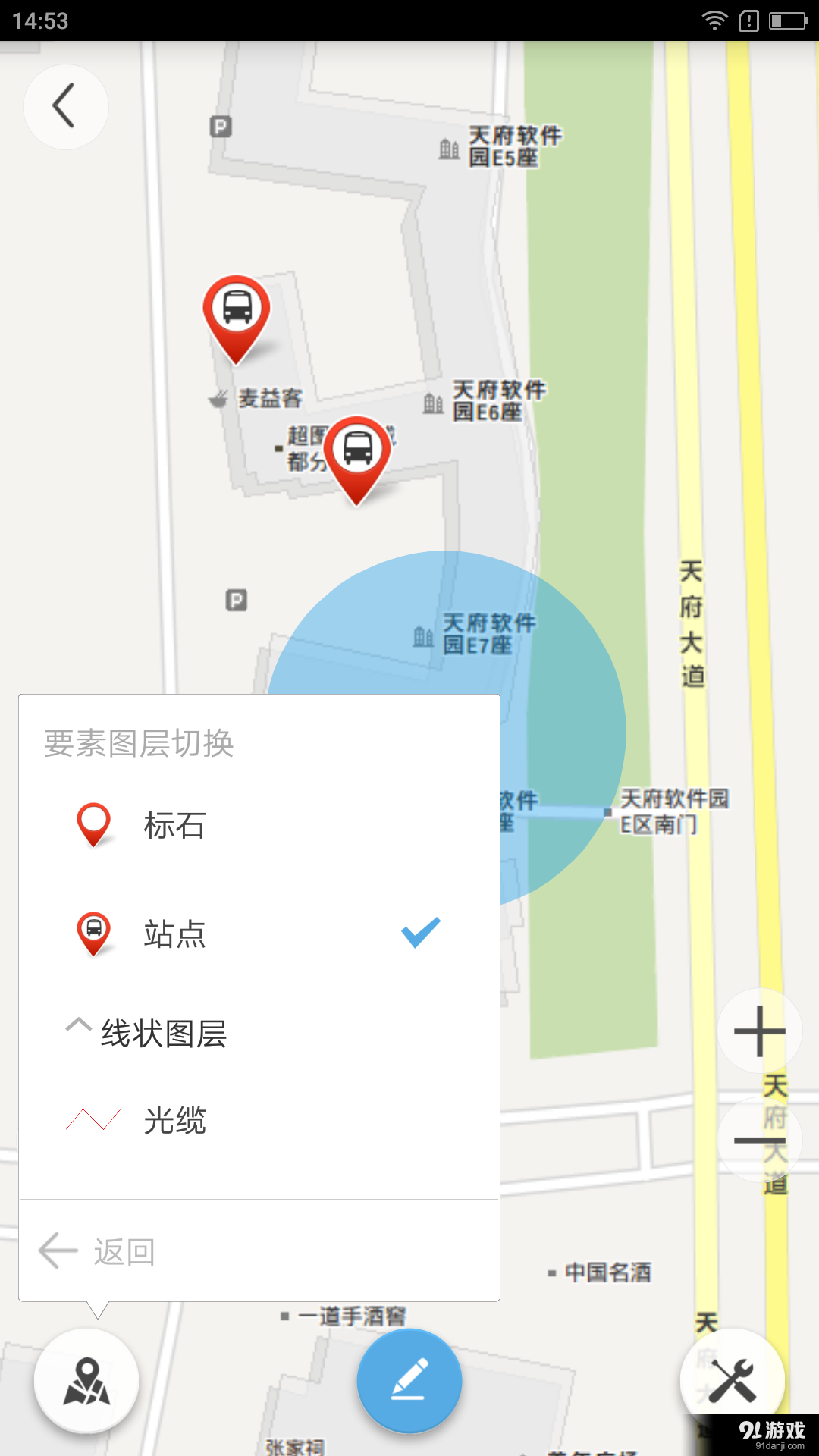Viewport: 819px width, 1456px height.
Task: Collapse the 线状图层 section chevron
Action: coord(78,1025)
